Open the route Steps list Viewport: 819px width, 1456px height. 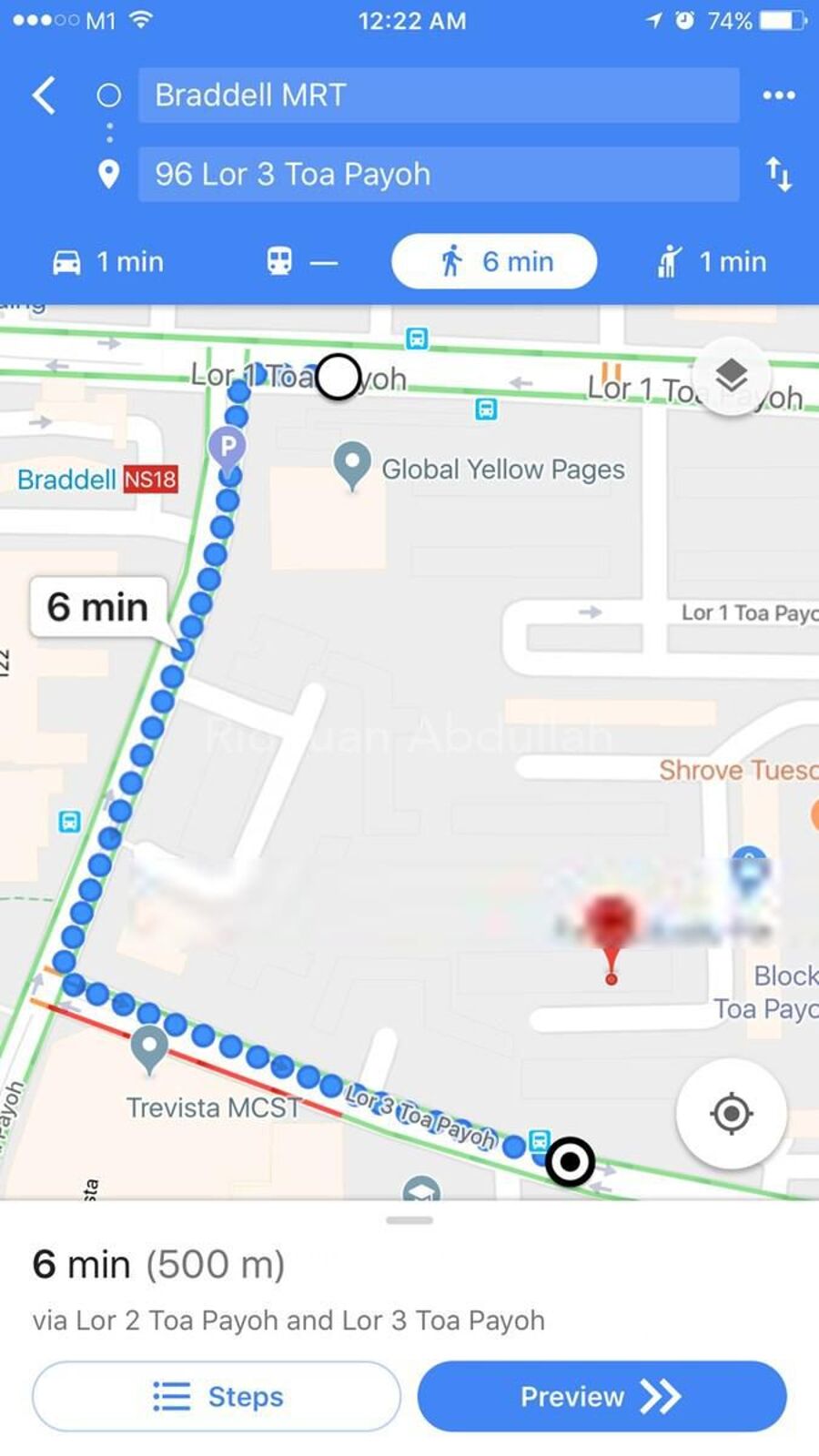pyautogui.click(x=217, y=1396)
